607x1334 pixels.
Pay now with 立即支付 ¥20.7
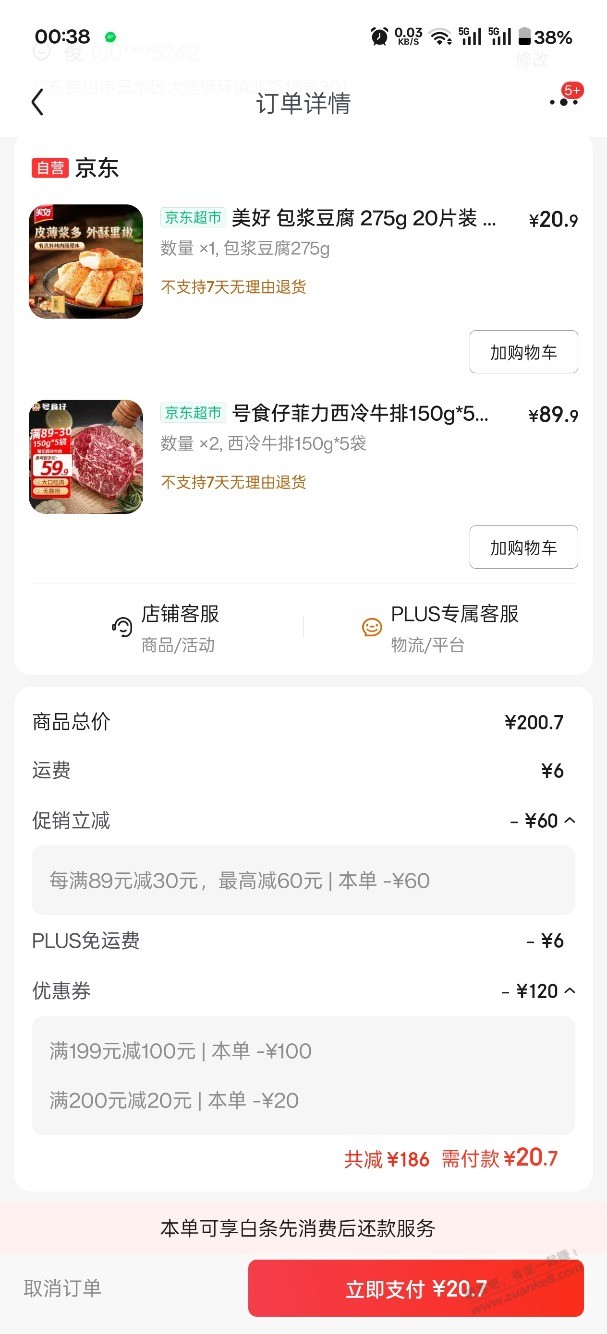coord(415,1288)
